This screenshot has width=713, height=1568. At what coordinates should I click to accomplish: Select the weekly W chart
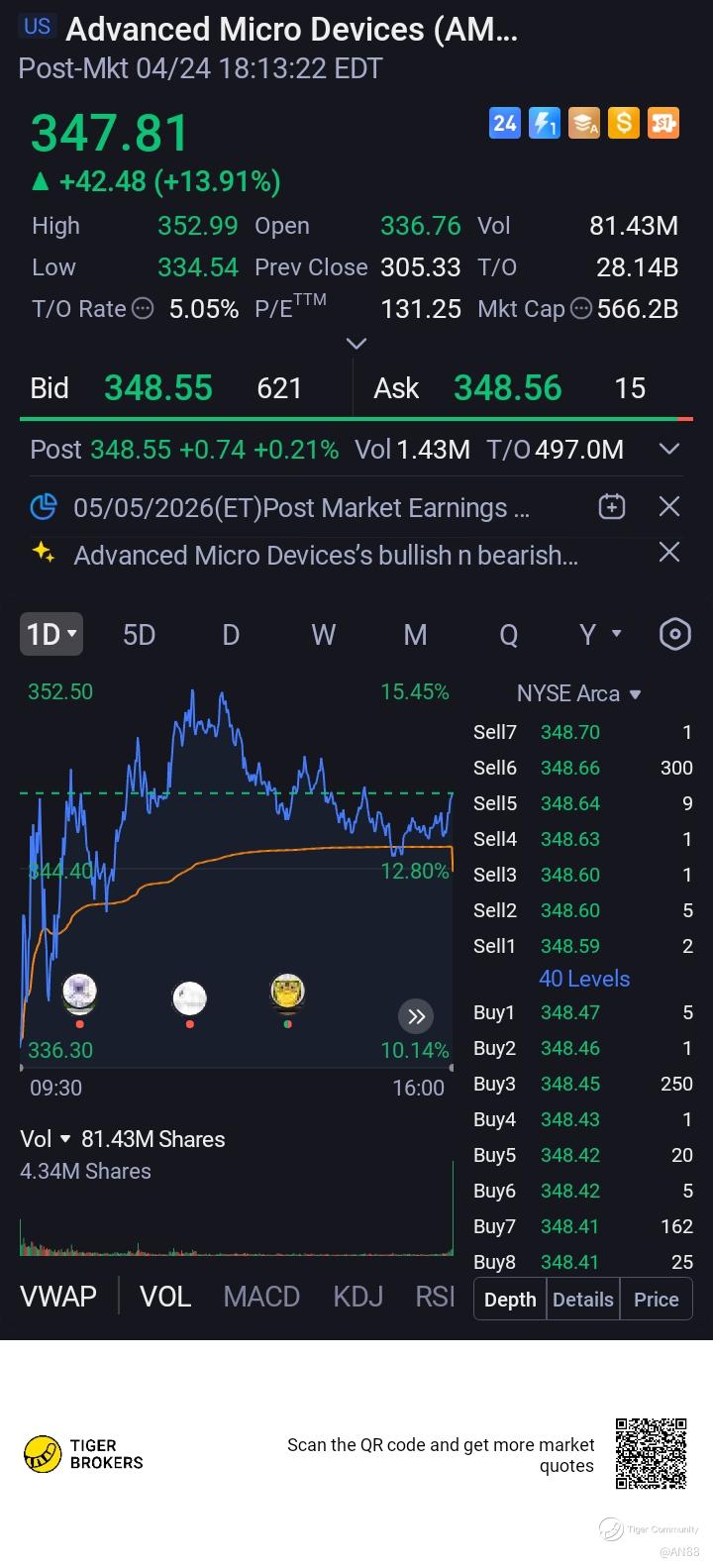coord(323,634)
